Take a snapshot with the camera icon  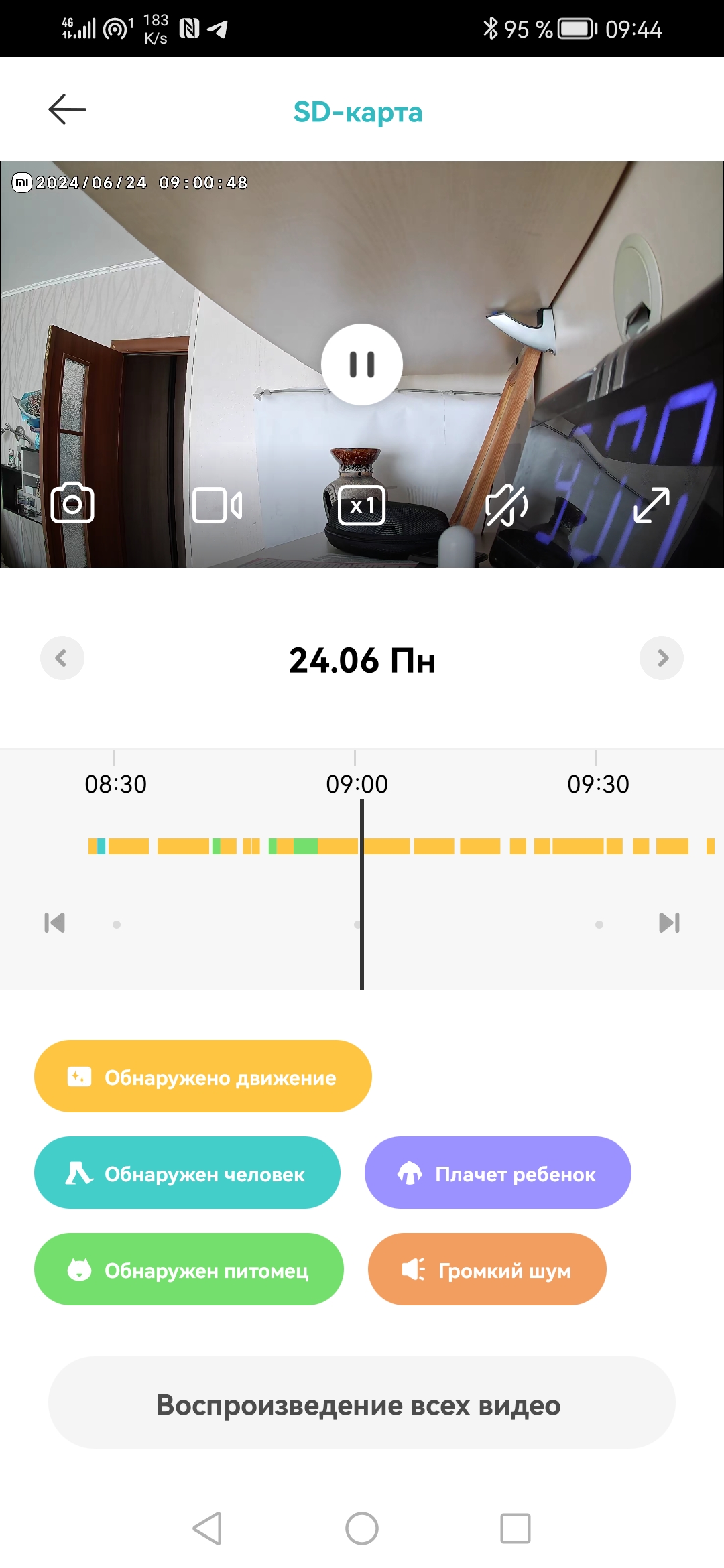click(x=72, y=504)
